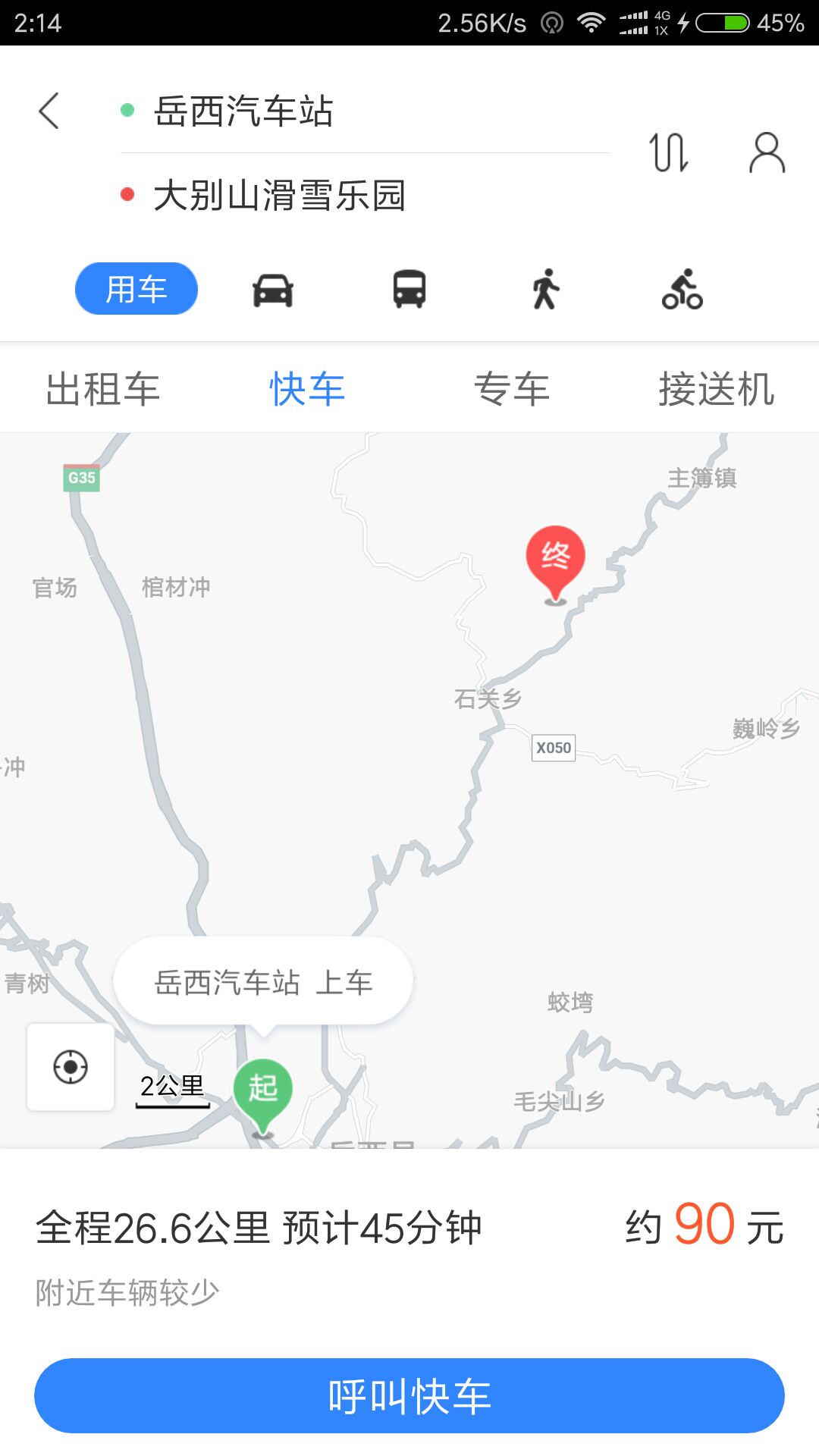Tap the 岳西汽车站 上车 pickup bubble
This screenshot has width=819, height=1456.
263,983
